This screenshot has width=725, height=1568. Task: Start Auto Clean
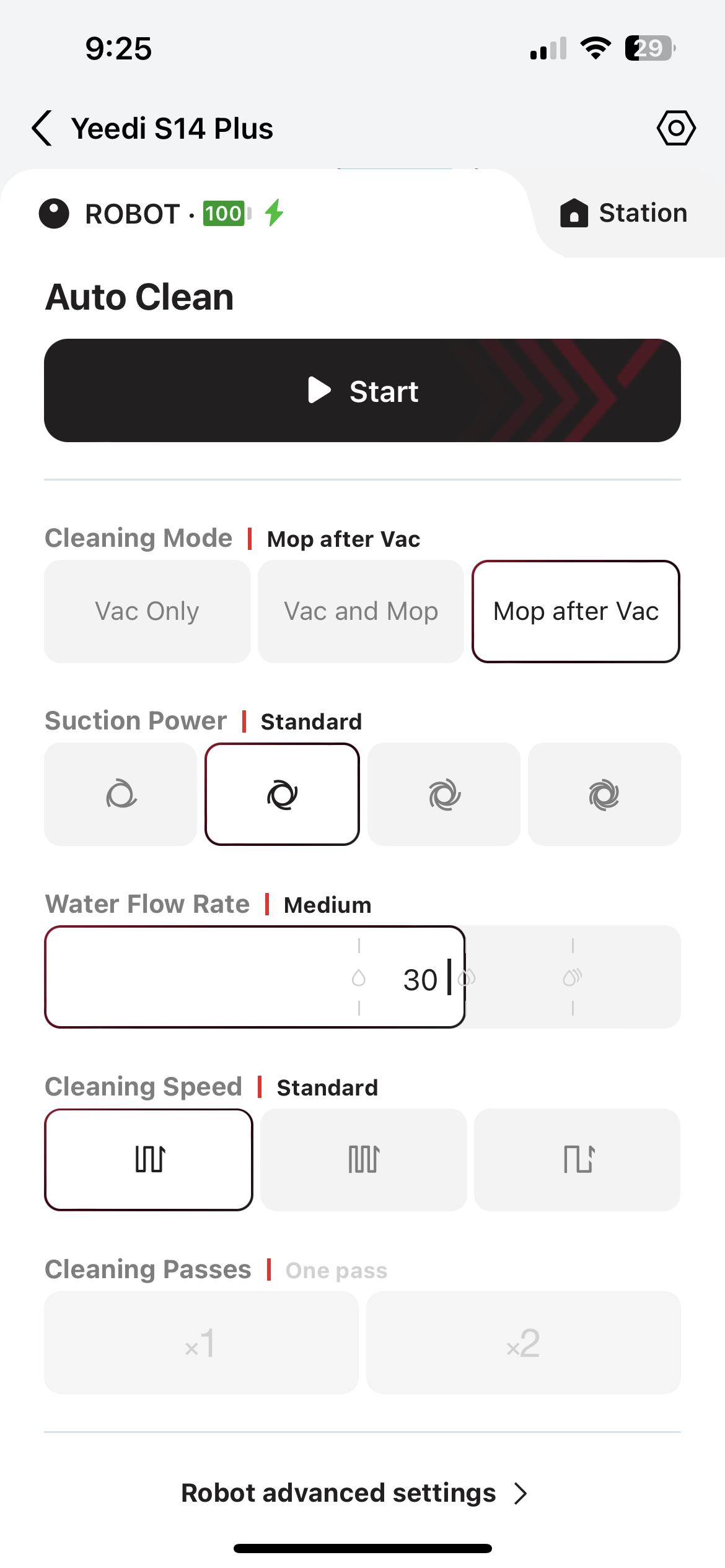click(362, 391)
